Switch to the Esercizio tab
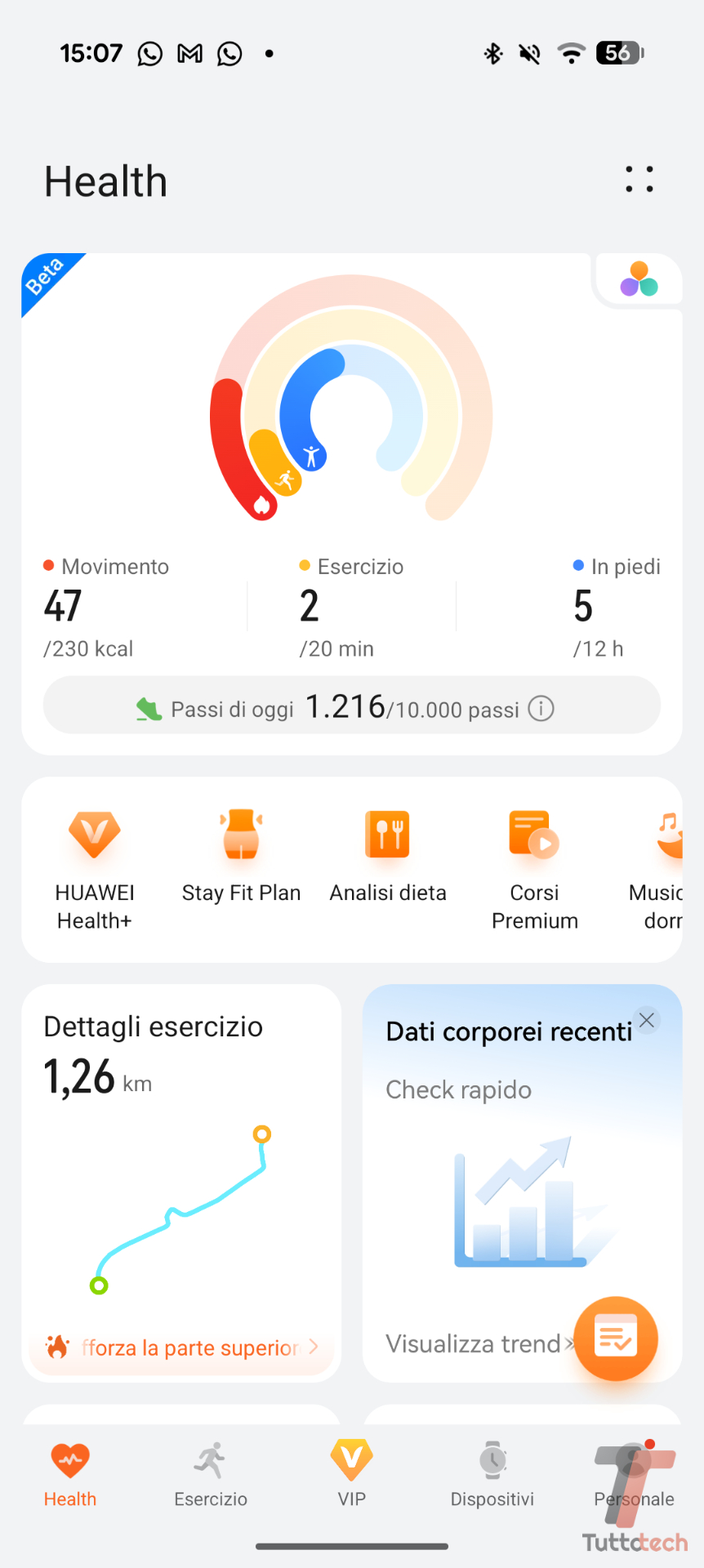This screenshot has width=704, height=1568. (211, 1475)
